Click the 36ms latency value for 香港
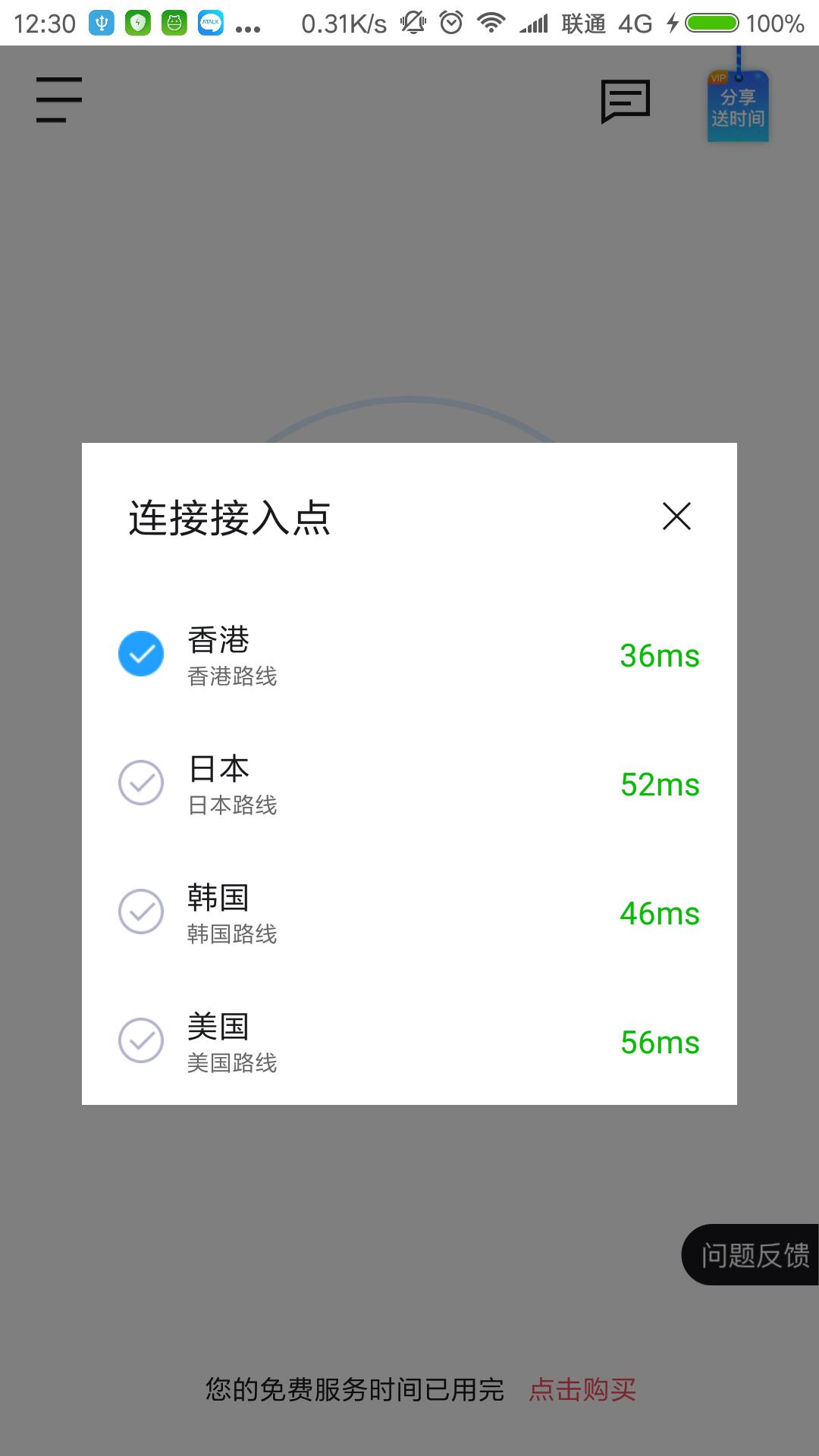 click(x=659, y=657)
